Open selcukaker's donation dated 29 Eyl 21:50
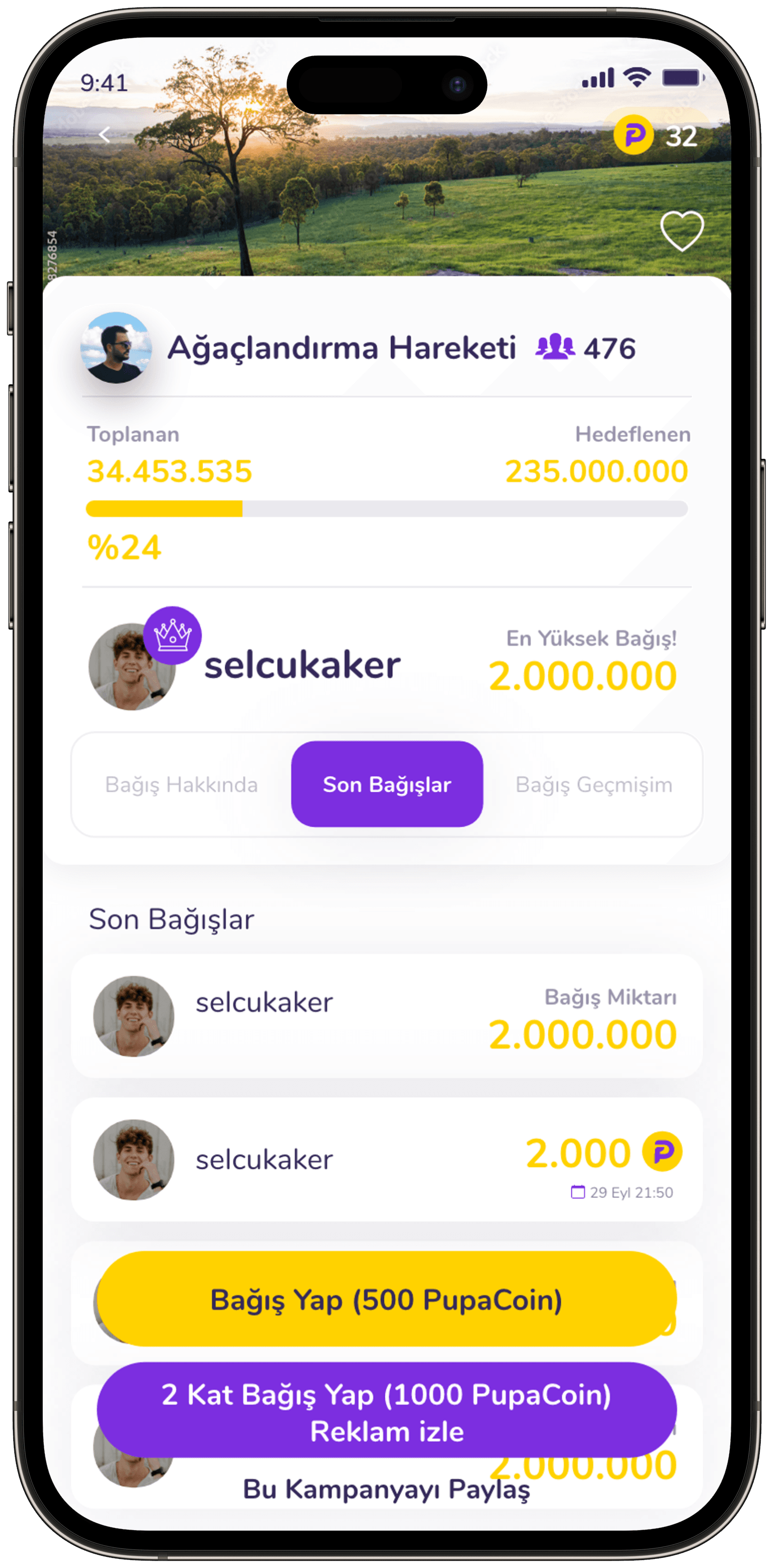Viewport: 774px width, 1568px height. 387,1159
